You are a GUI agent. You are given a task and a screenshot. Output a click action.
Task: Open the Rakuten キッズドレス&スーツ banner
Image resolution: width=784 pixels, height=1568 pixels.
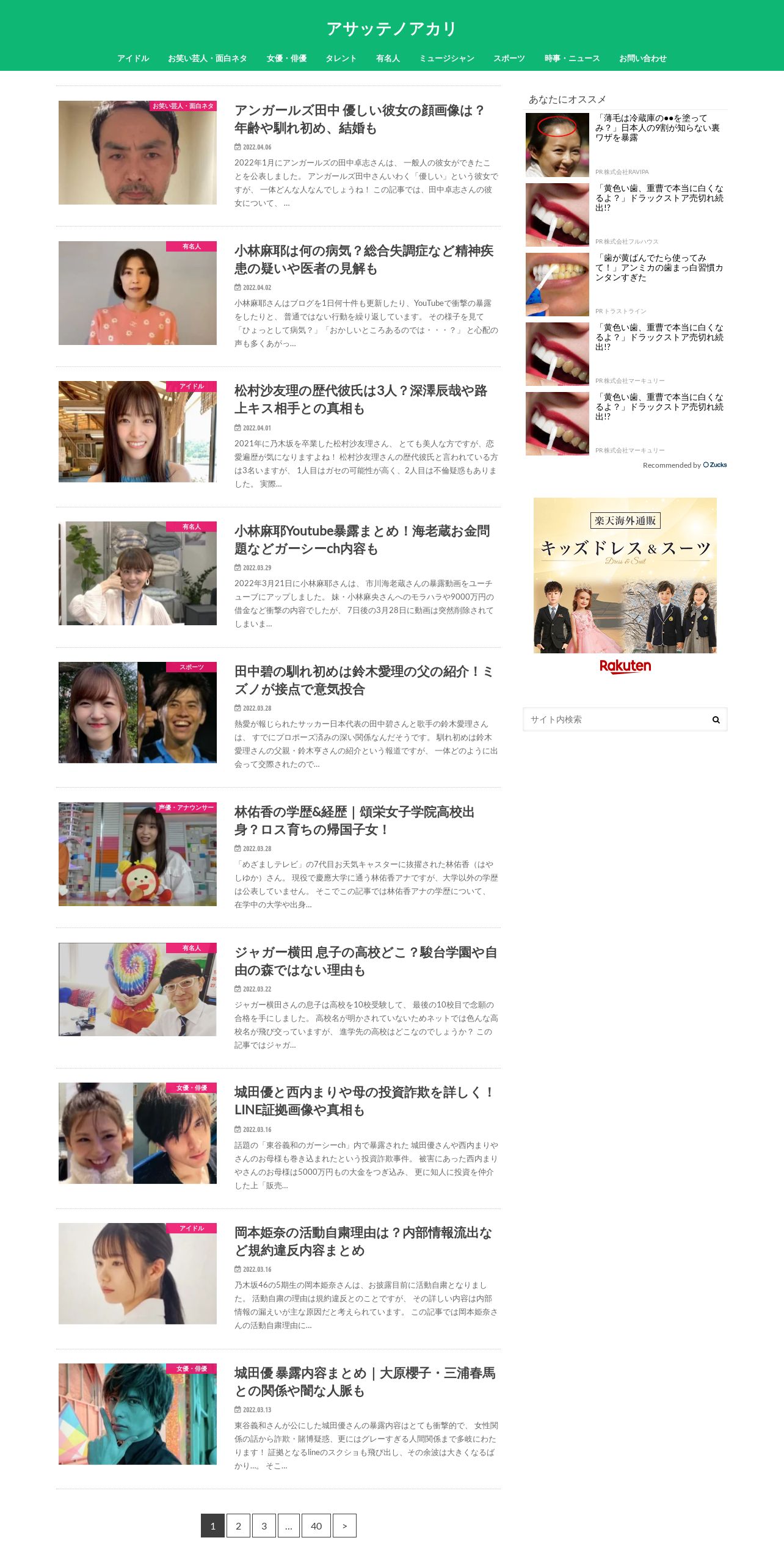(625, 585)
